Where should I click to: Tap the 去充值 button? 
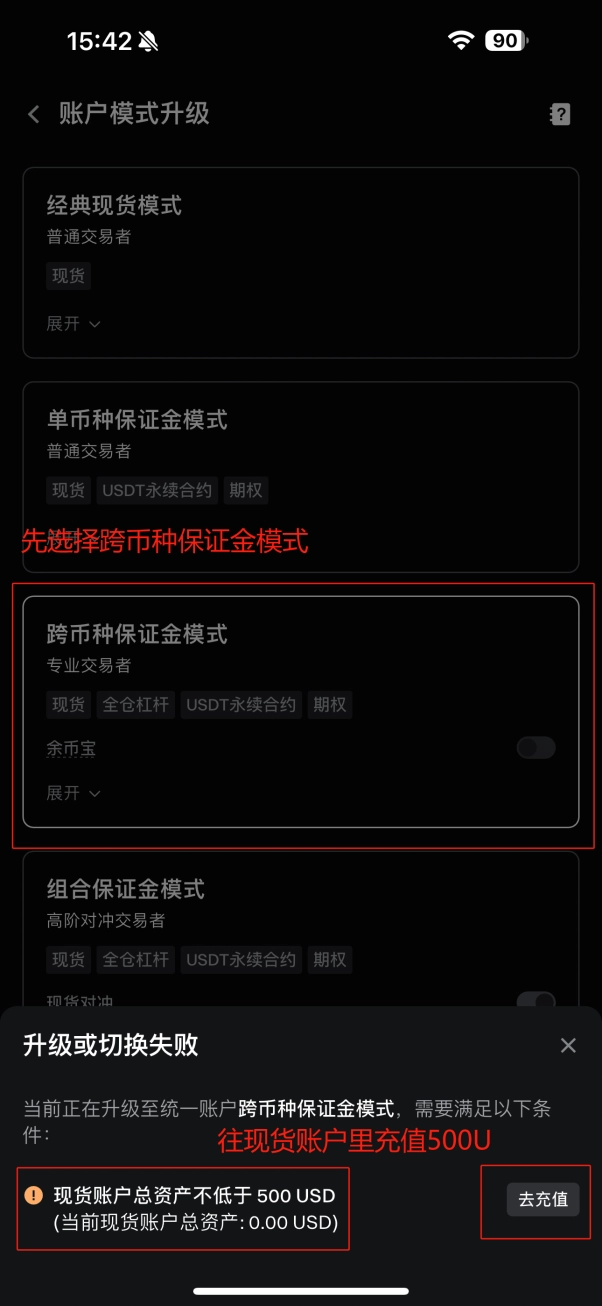[x=543, y=1200]
